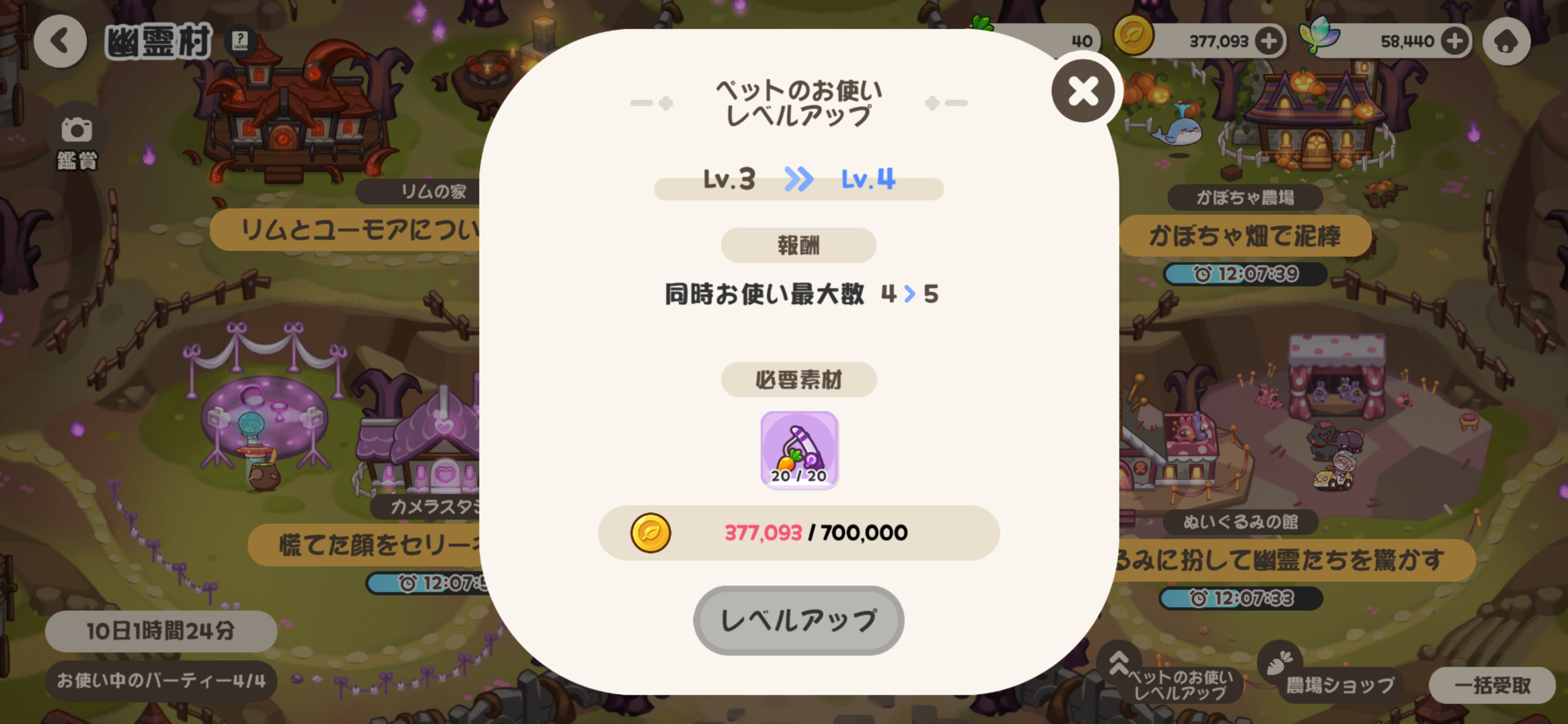Tap 一括受取 to collect all
This screenshot has height=724, width=1568.
pos(1491,686)
